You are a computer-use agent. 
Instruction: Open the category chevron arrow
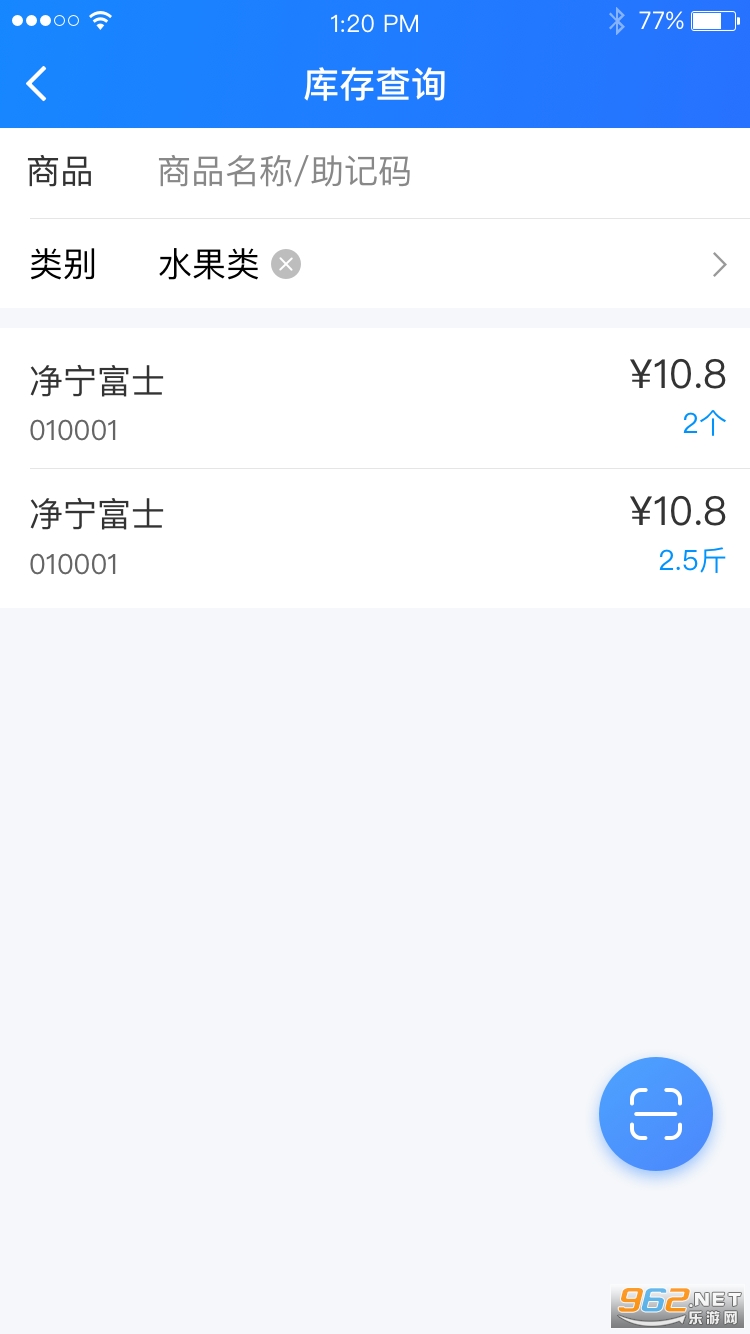point(718,264)
